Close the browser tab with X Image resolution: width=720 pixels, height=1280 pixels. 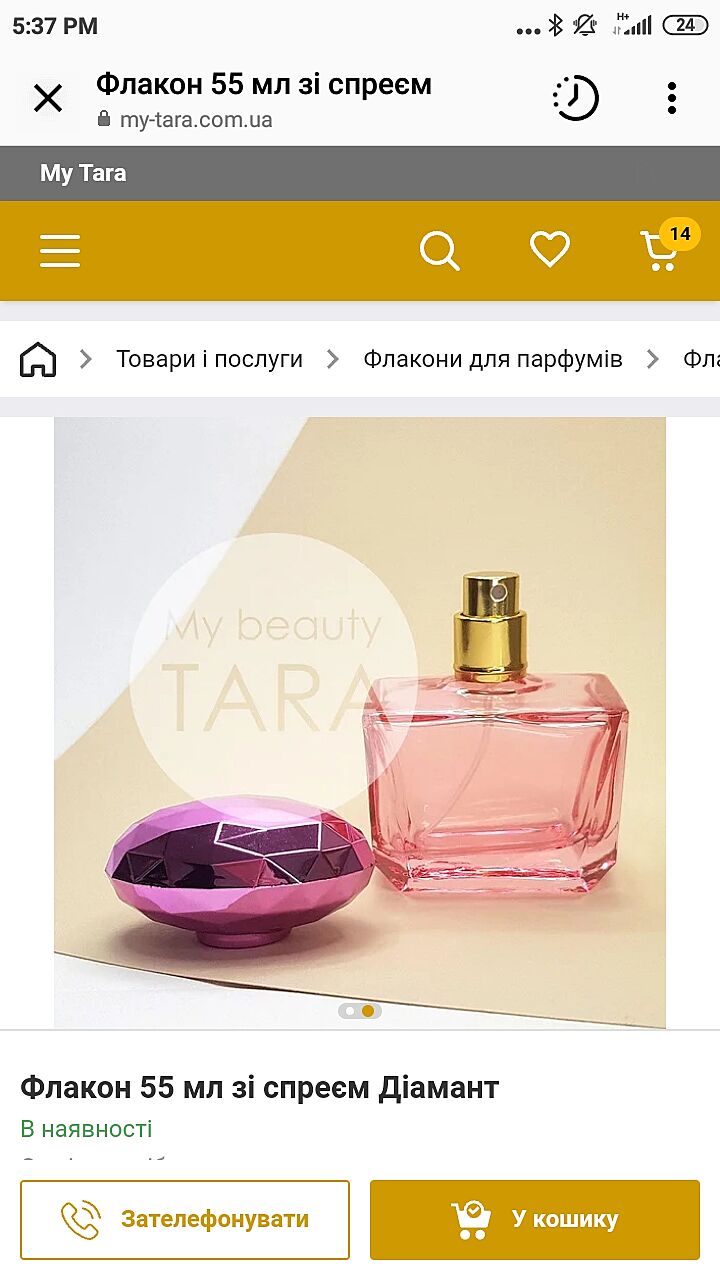click(x=47, y=98)
